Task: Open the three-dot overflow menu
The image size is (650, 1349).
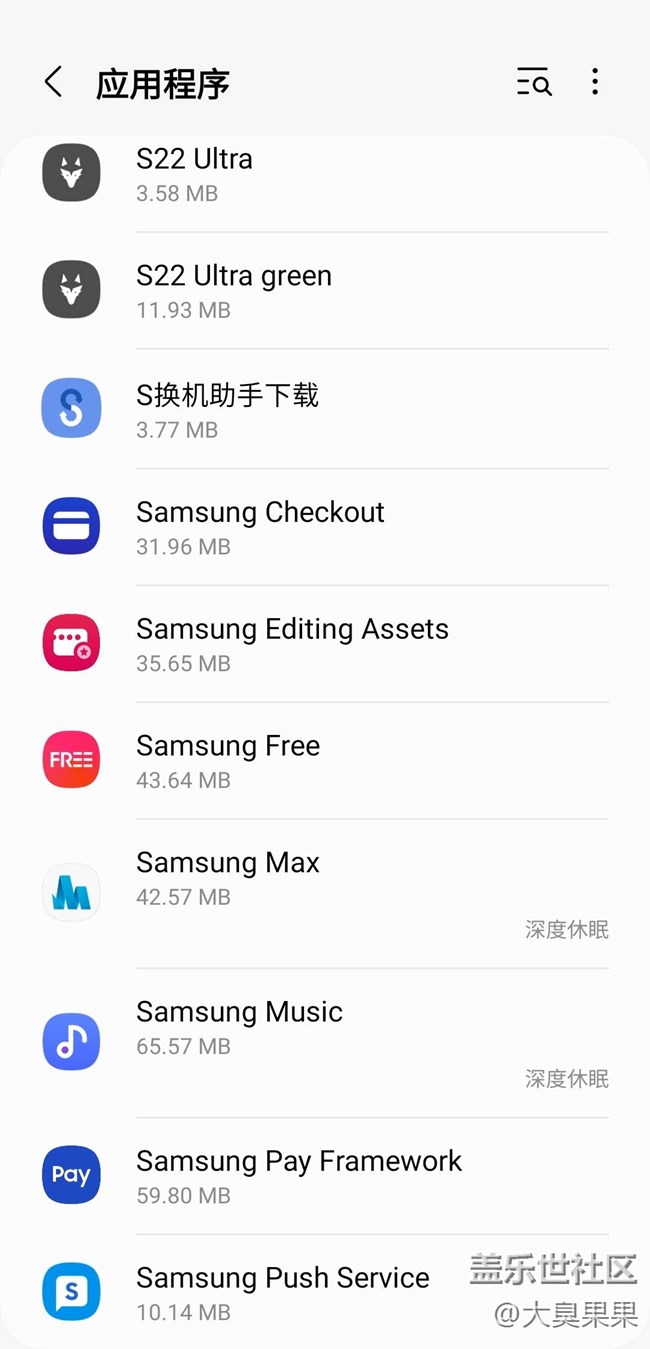Action: [595, 82]
